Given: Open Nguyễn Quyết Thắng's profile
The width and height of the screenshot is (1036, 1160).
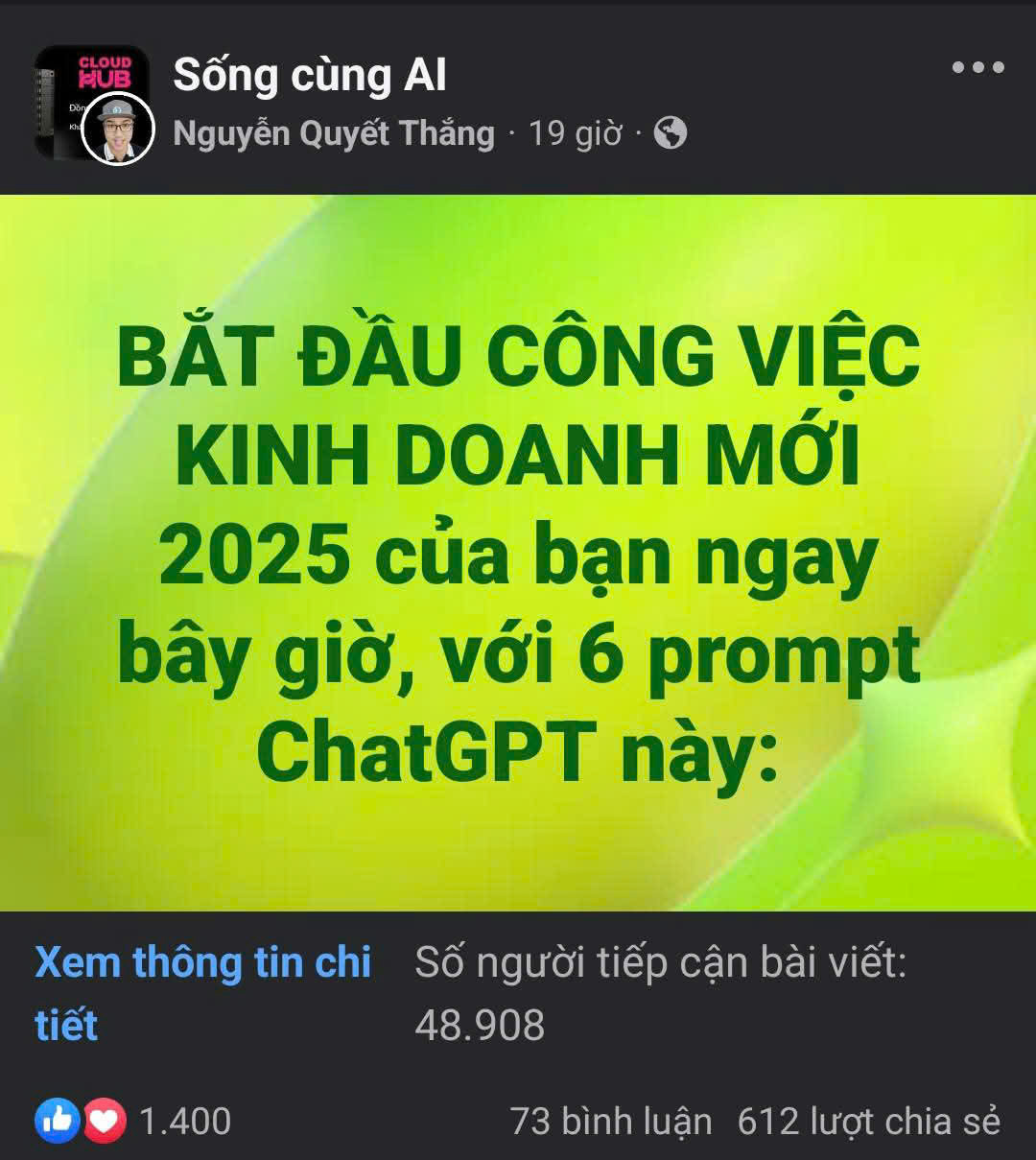Looking at the screenshot, I should coord(333,133).
